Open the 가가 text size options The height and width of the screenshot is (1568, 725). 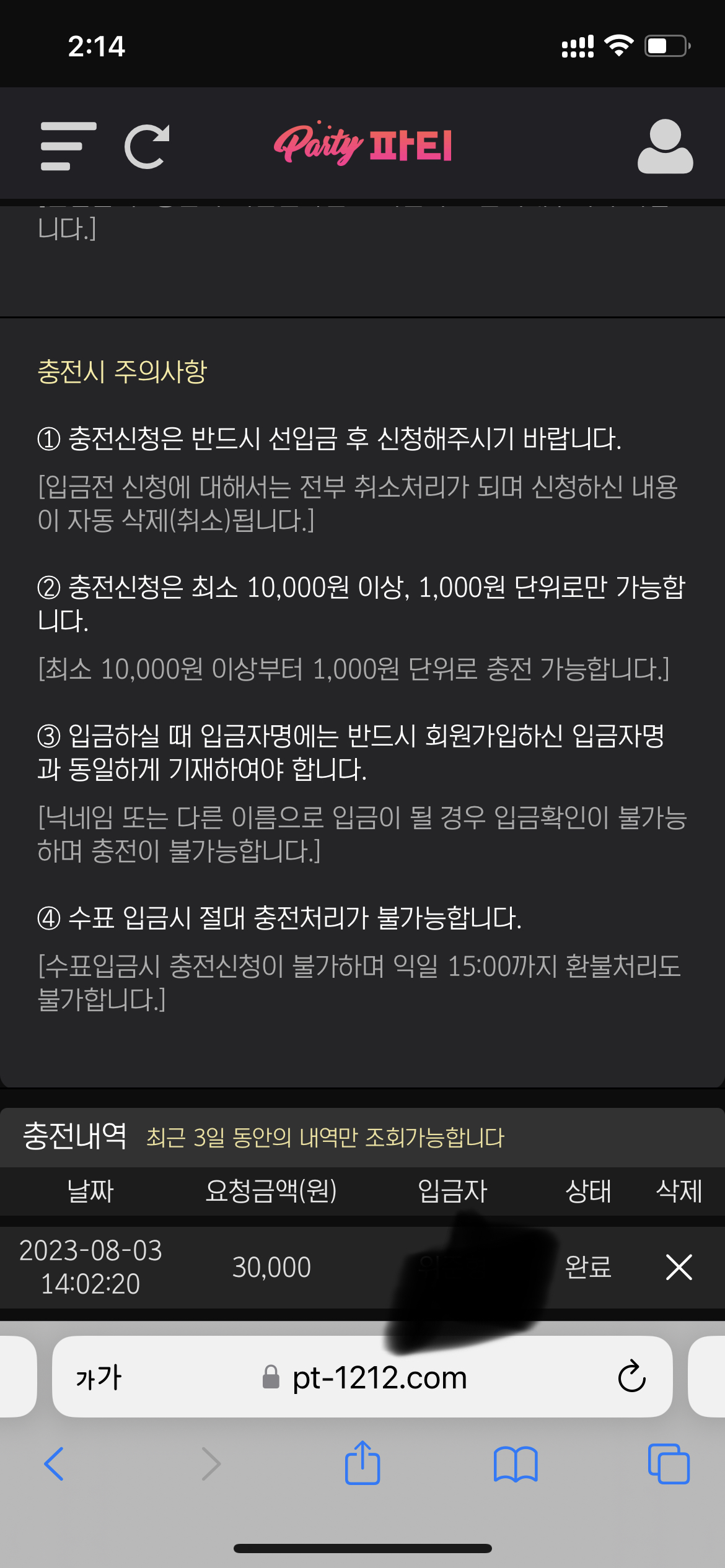[x=99, y=1379]
